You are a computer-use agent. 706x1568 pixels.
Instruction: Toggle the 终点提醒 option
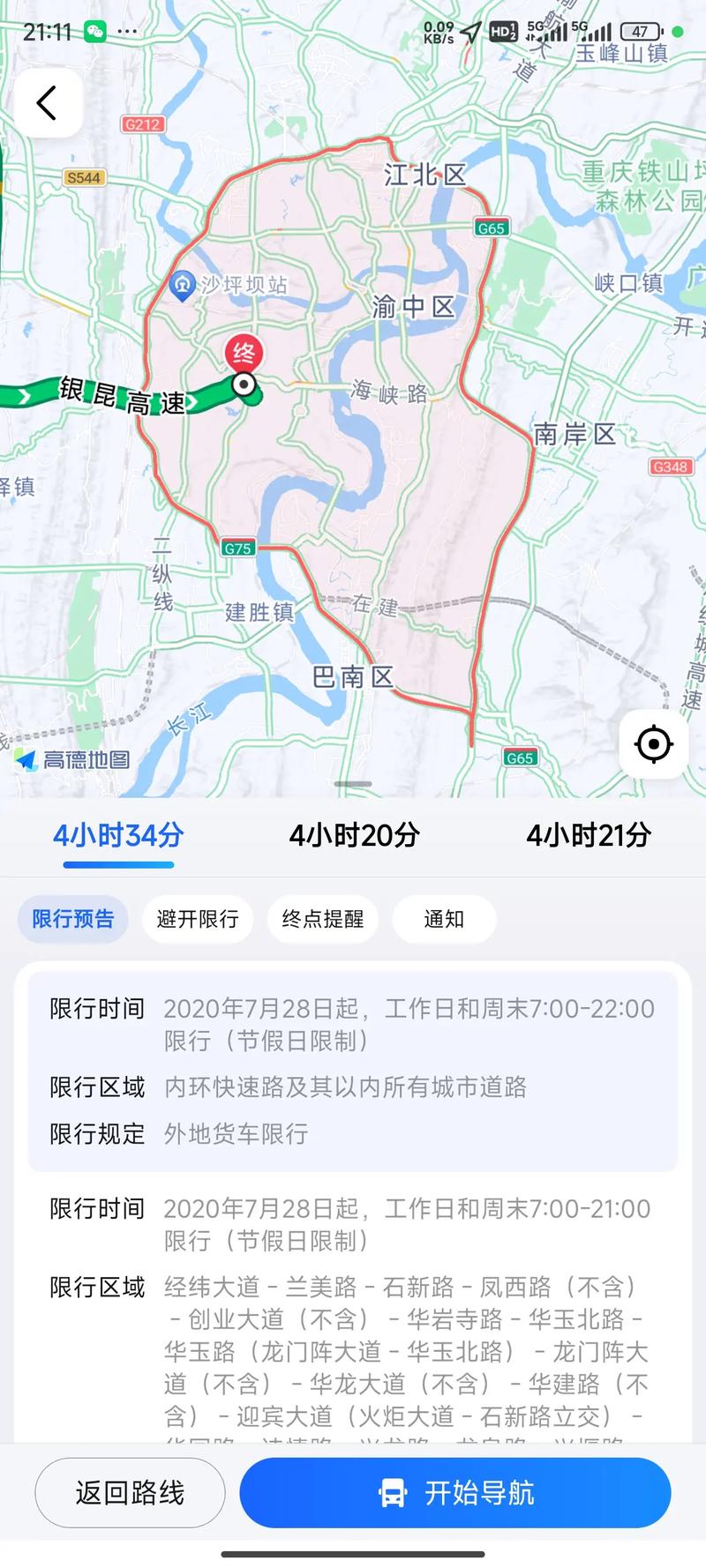click(323, 919)
